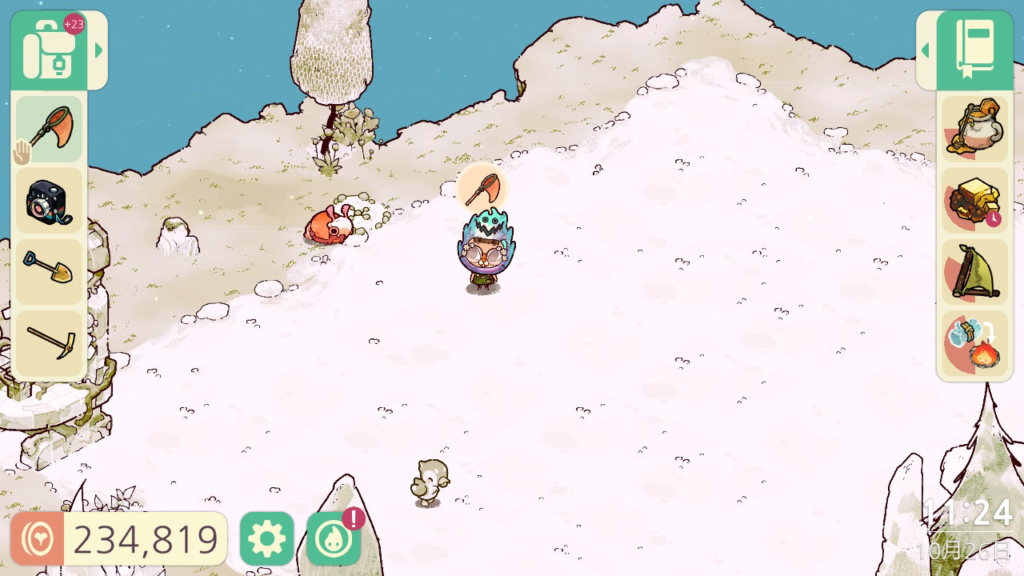Screen dimensions: 1024x576
Task: Open the settings gear
Action: [267, 540]
